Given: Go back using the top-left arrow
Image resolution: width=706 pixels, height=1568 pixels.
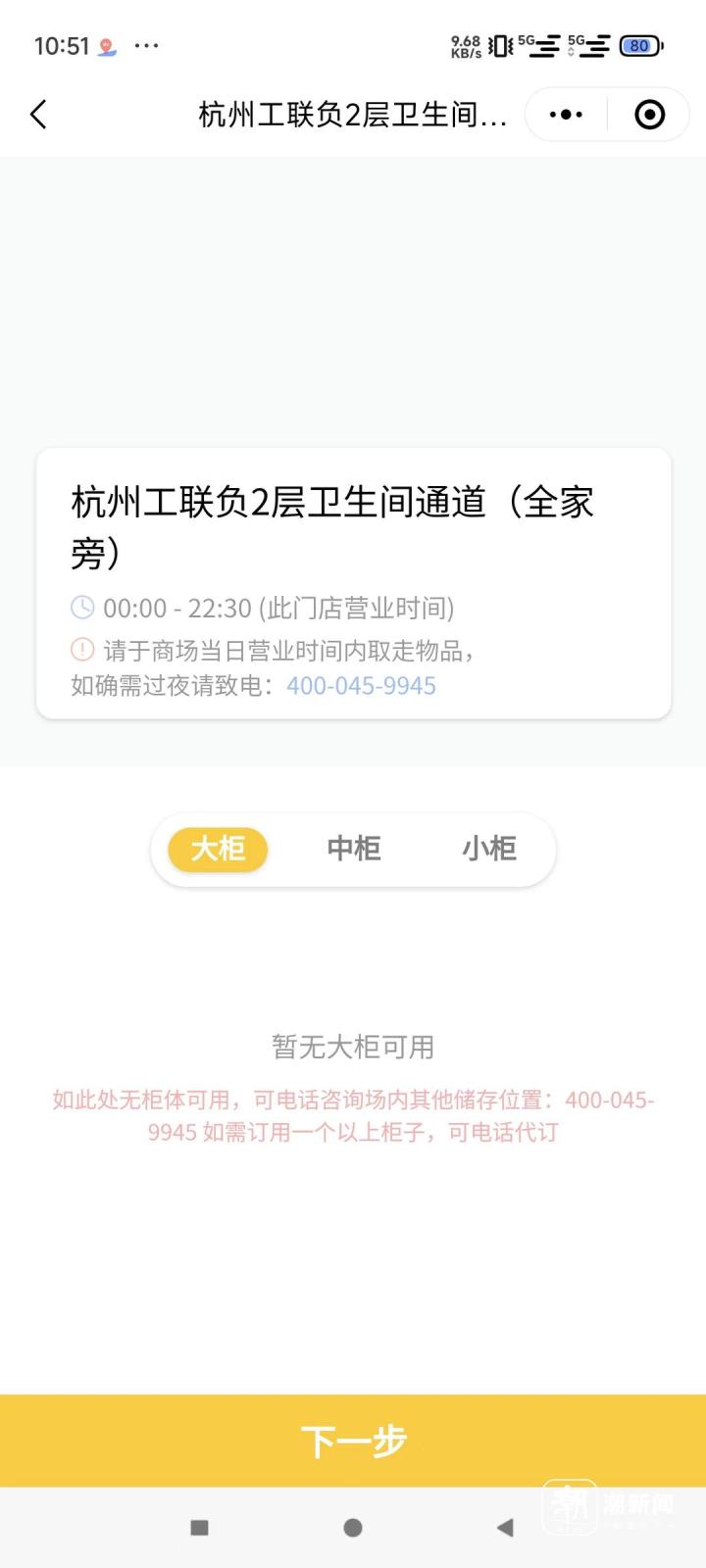Looking at the screenshot, I should click(39, 115).
